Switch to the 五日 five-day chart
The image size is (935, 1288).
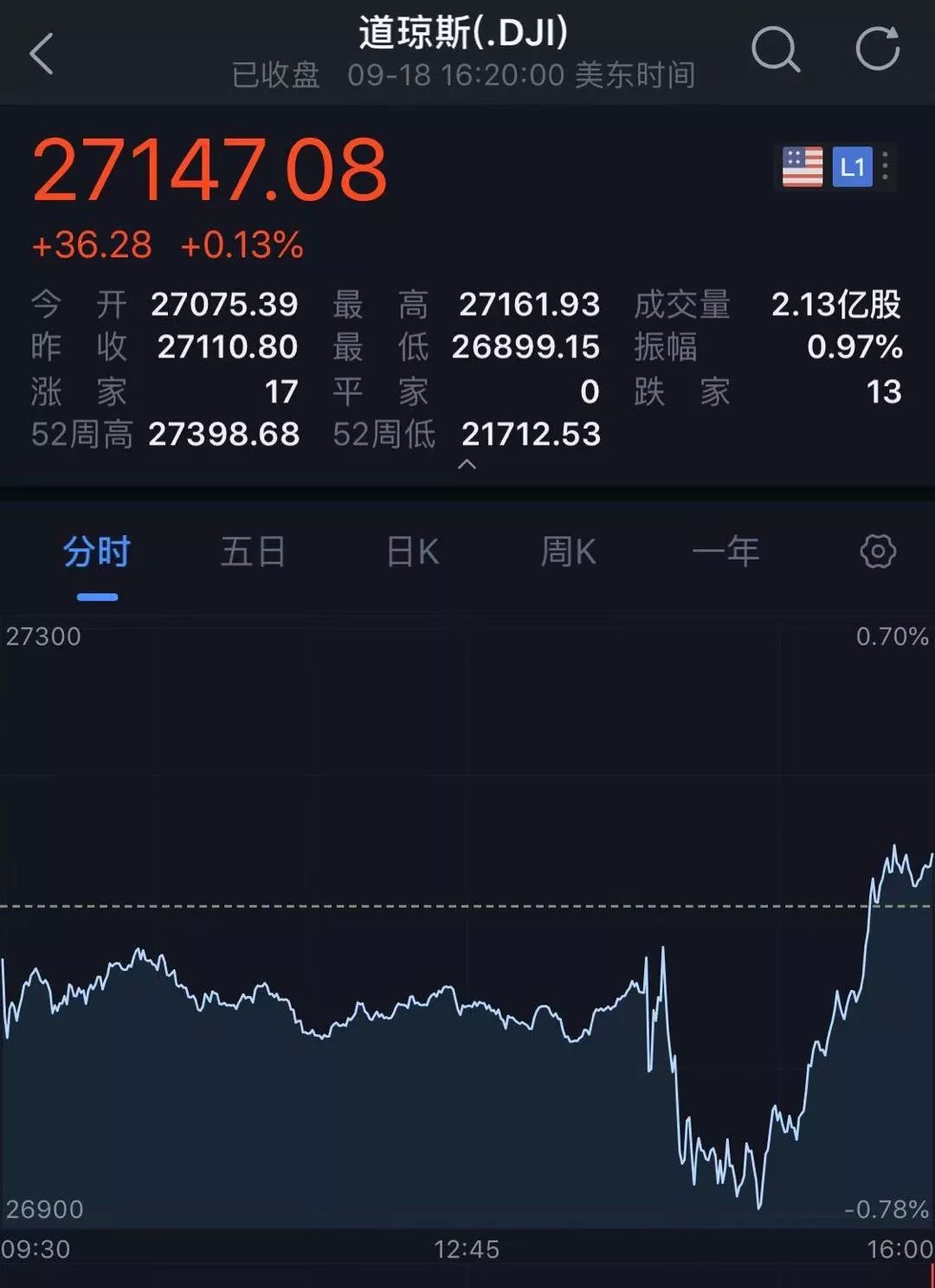click(x=253, y=552)
